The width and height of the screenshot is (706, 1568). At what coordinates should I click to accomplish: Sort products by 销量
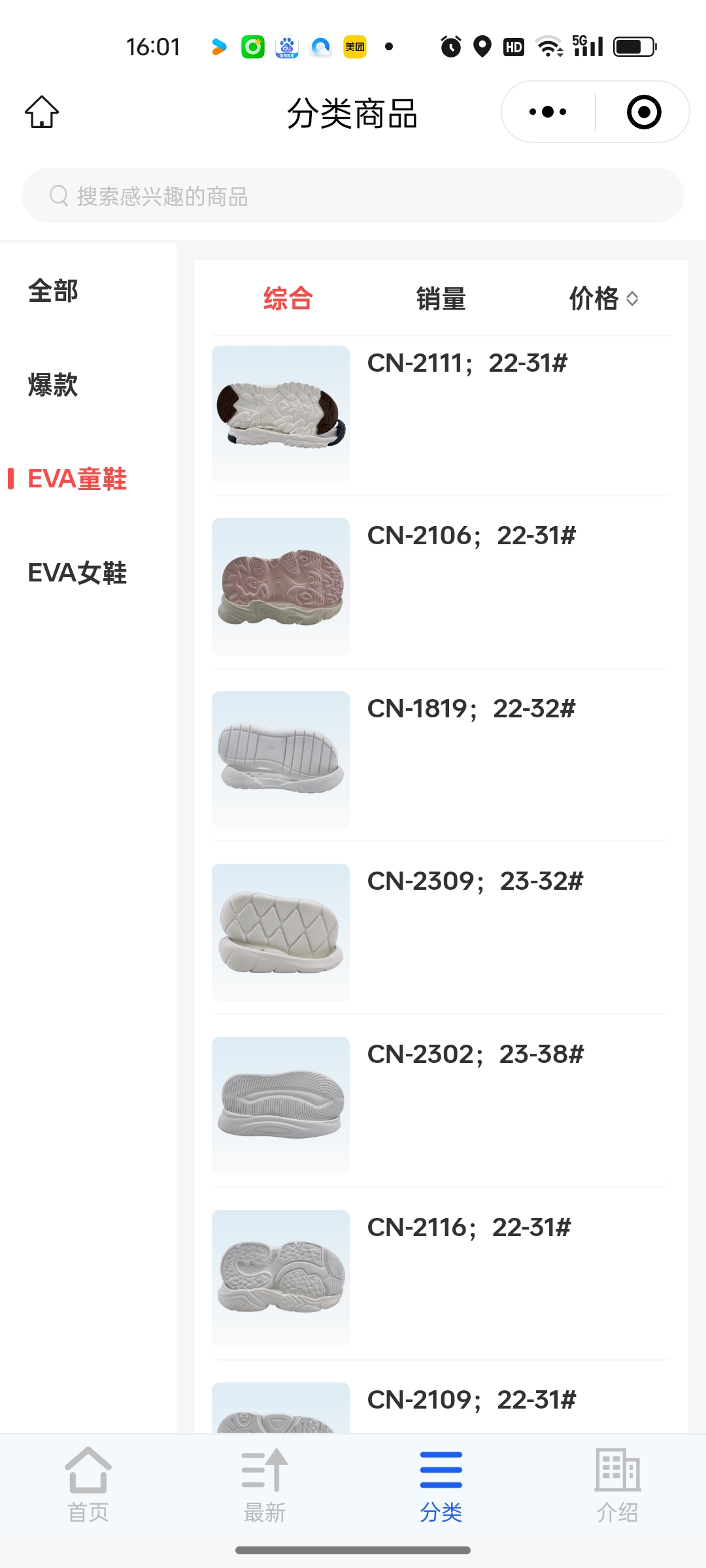[441, 299]
